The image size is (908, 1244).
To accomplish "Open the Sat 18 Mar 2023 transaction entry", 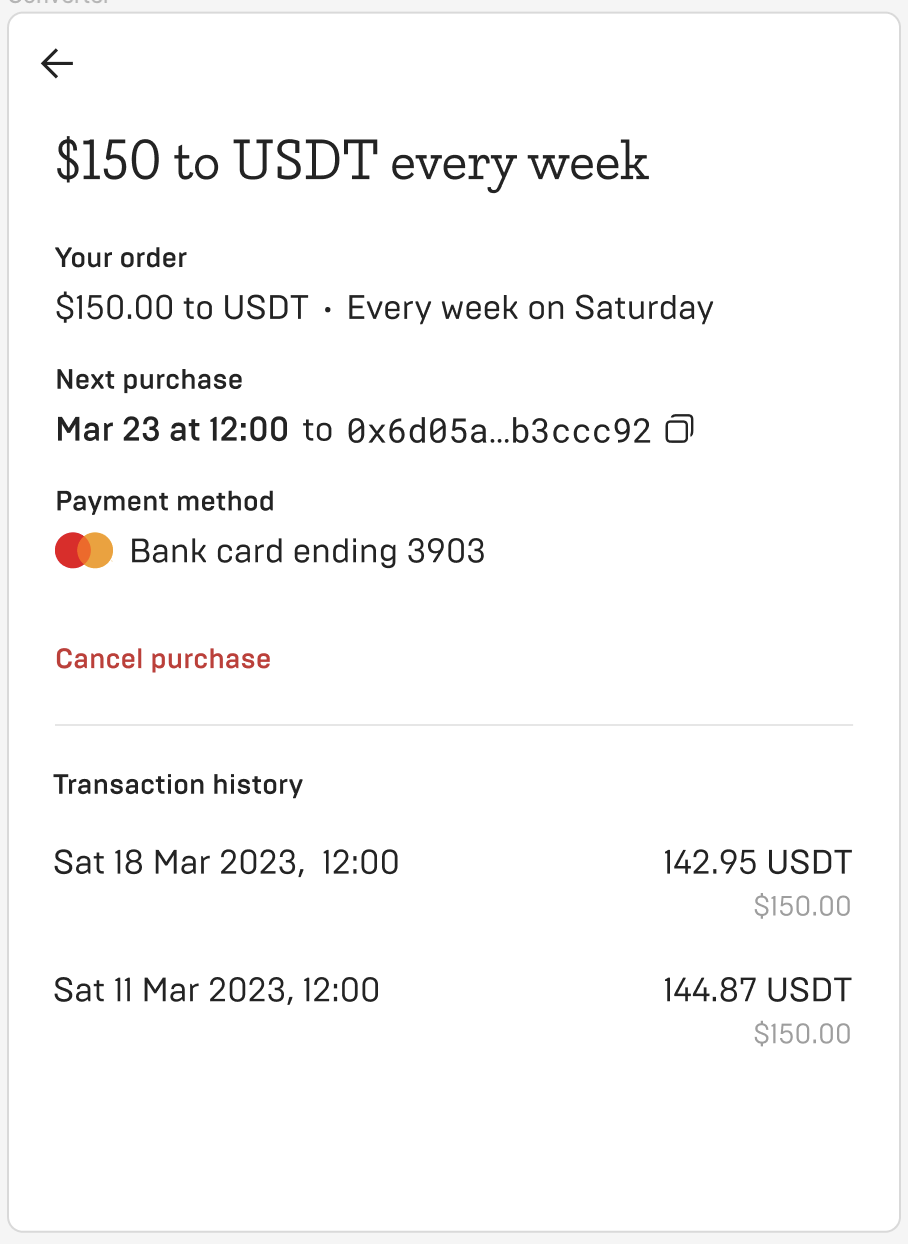I will click(x=226, y=862).
